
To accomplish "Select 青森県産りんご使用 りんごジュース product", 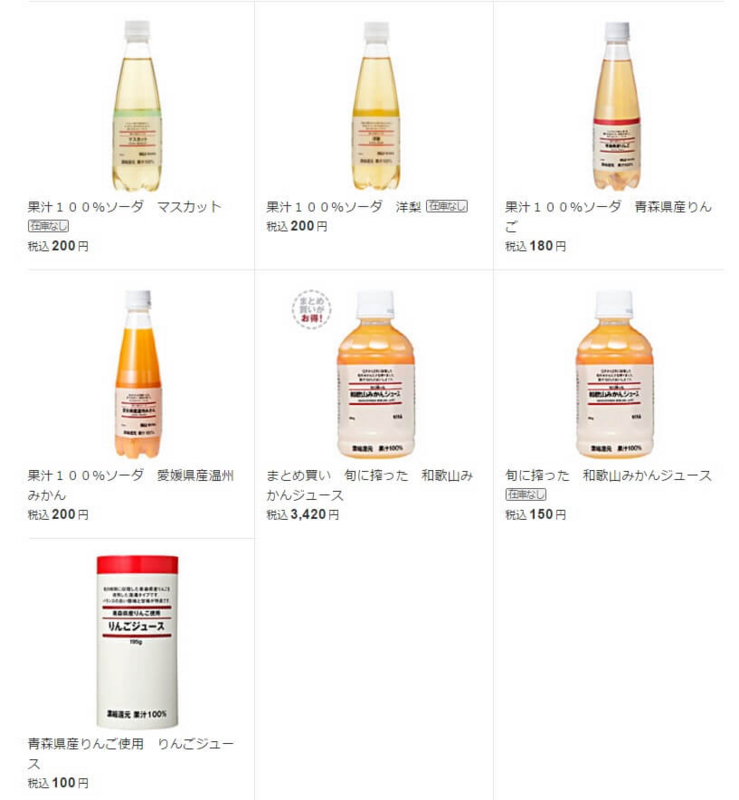I will coord(130,744).
